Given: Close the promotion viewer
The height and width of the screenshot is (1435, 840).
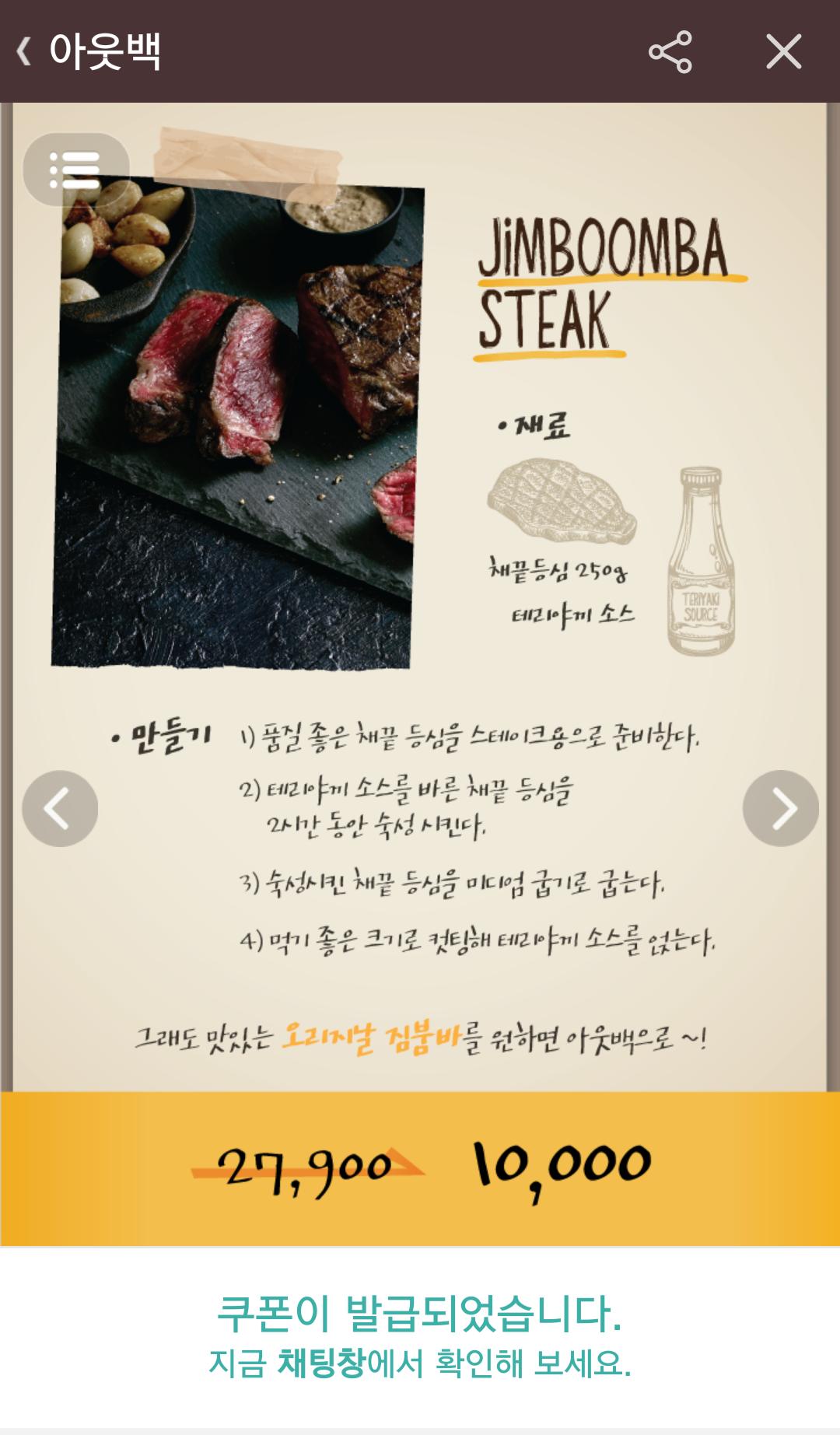Looking at the screenshot, I should point(783,52).
